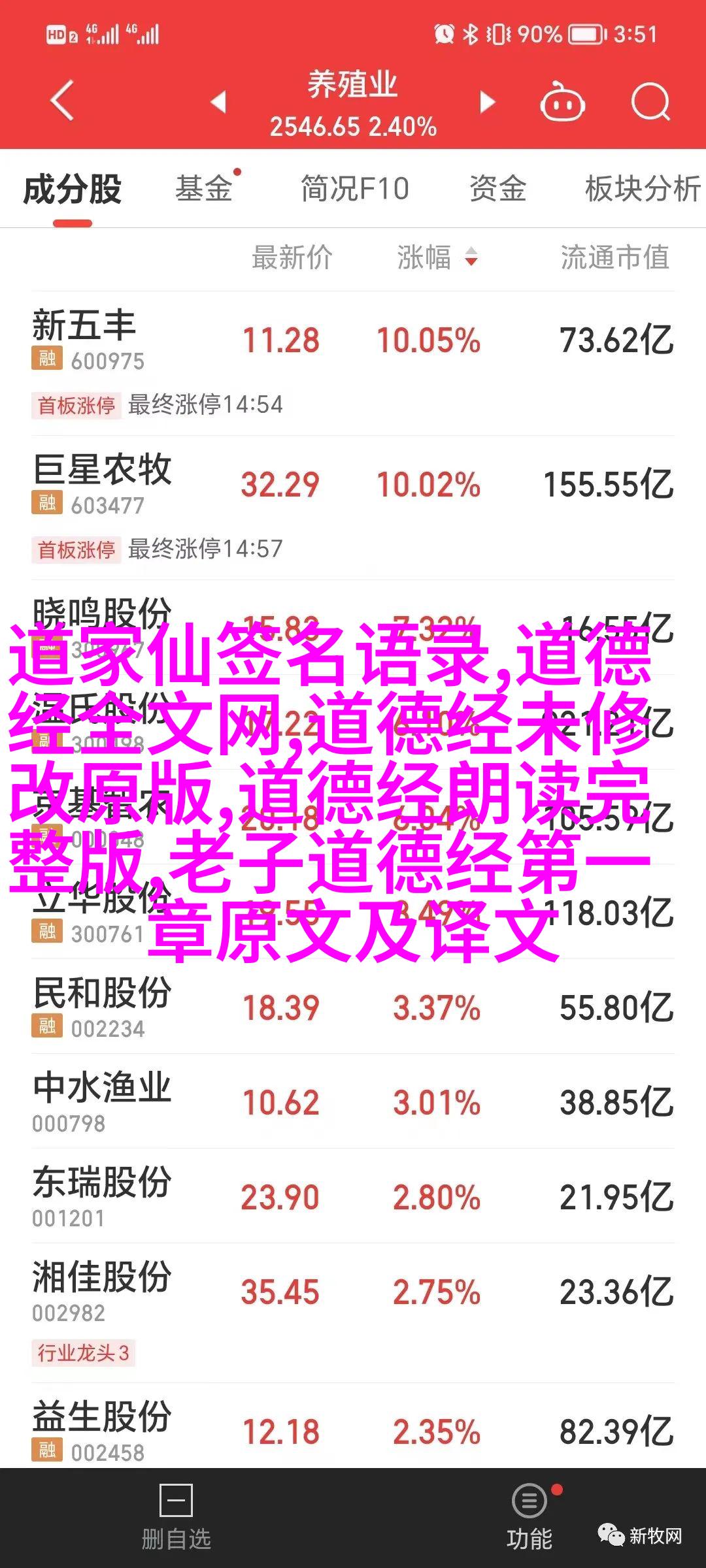706x1568 pixels.
Task: Switch to the next sector with right triangle
Action: (x=487, y=102)
